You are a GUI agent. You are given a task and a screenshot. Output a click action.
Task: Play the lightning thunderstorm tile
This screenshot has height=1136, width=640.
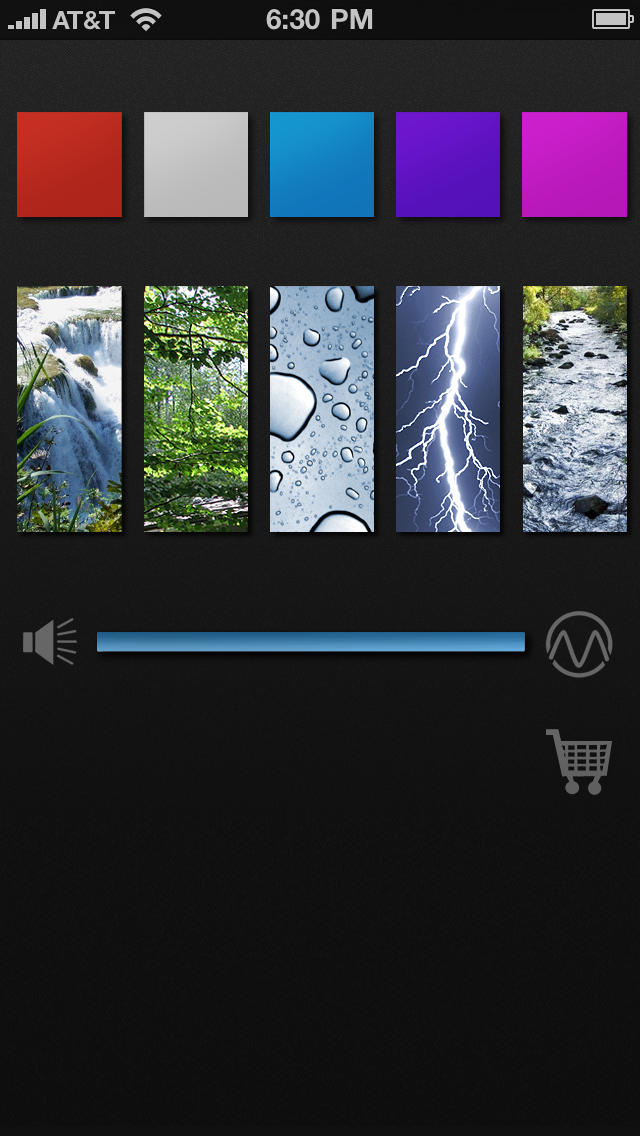[448, 409]
